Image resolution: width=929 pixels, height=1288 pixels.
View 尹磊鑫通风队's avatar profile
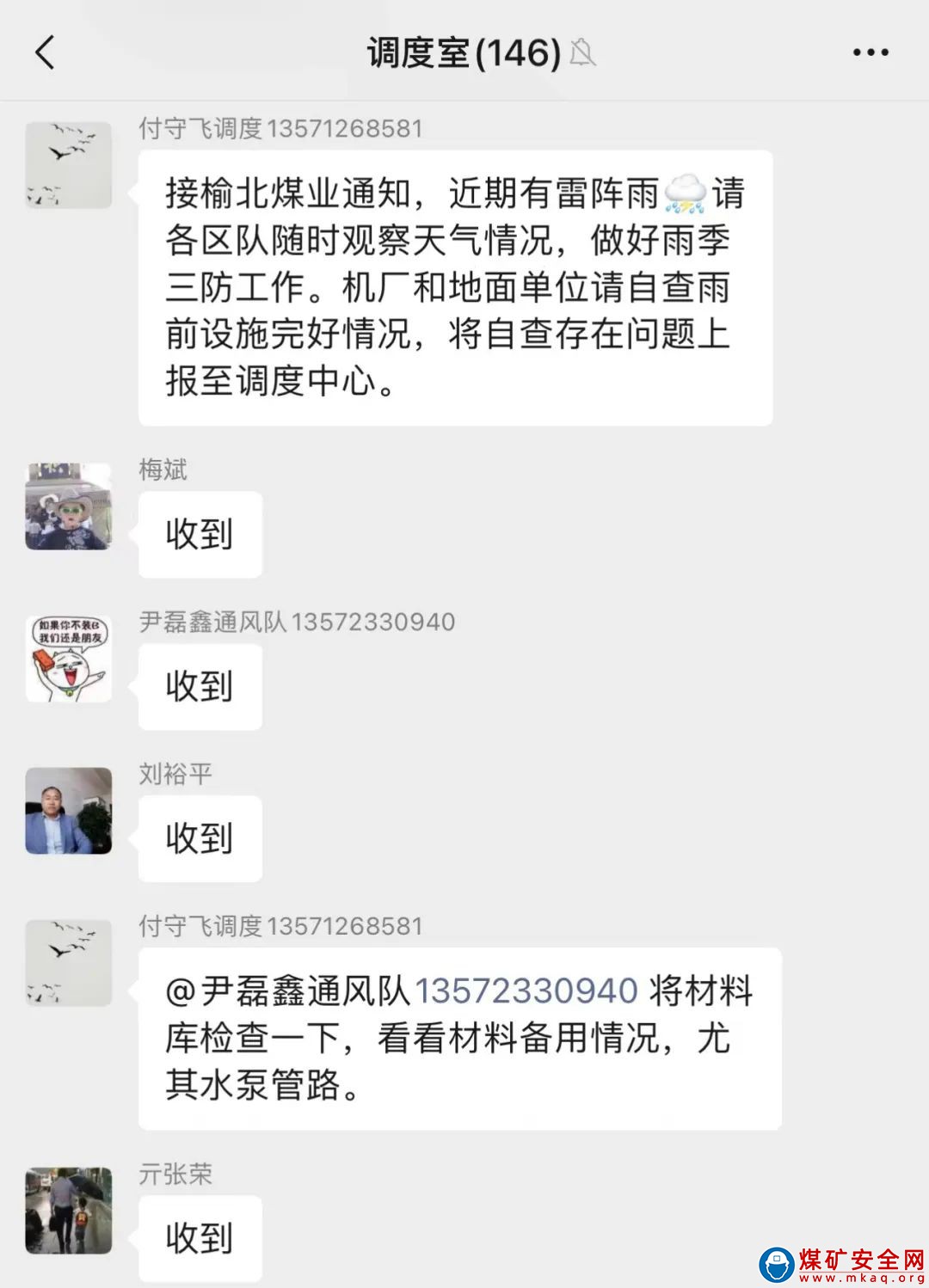click(x=69, y=659)
